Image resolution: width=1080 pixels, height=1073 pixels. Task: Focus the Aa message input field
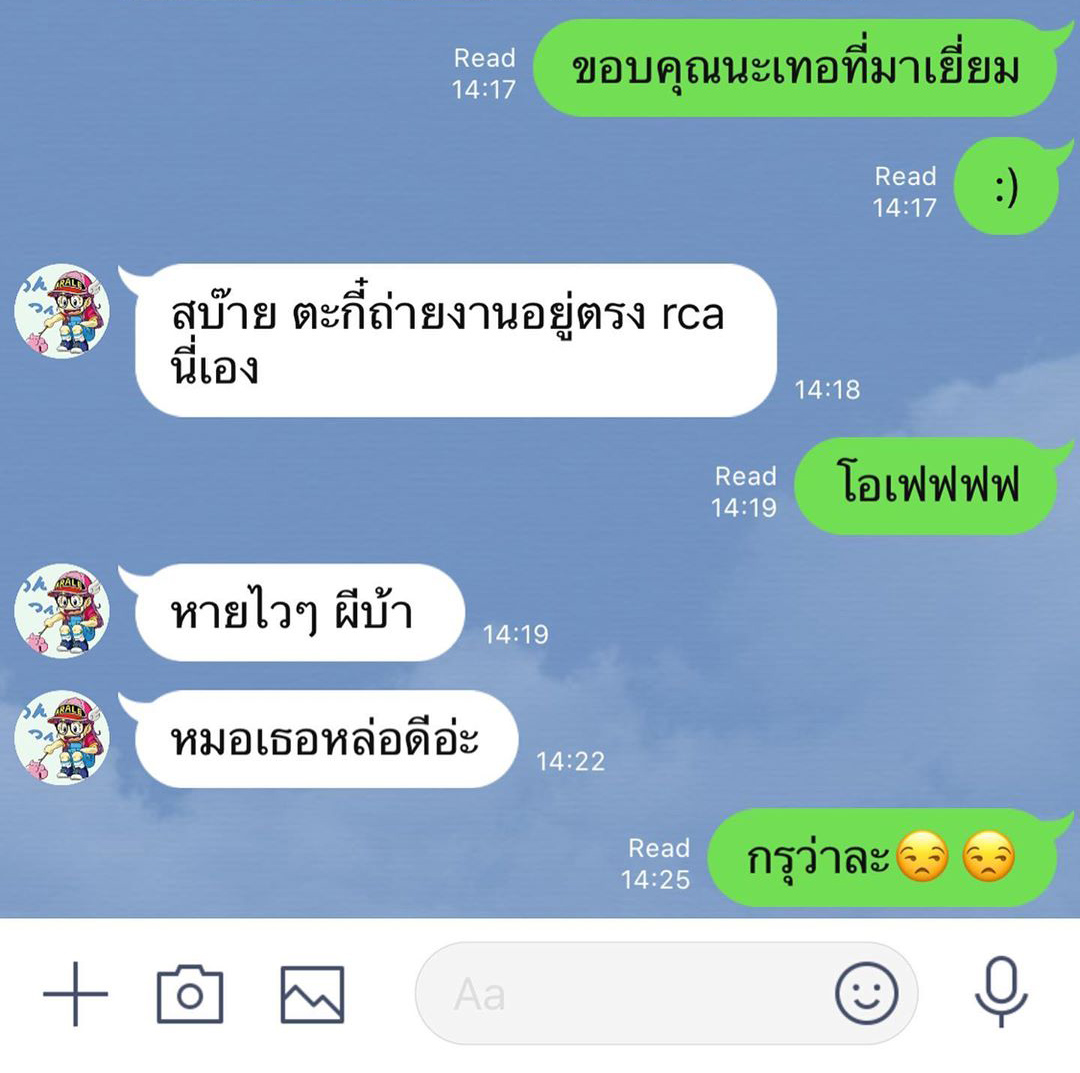point(620,994)
